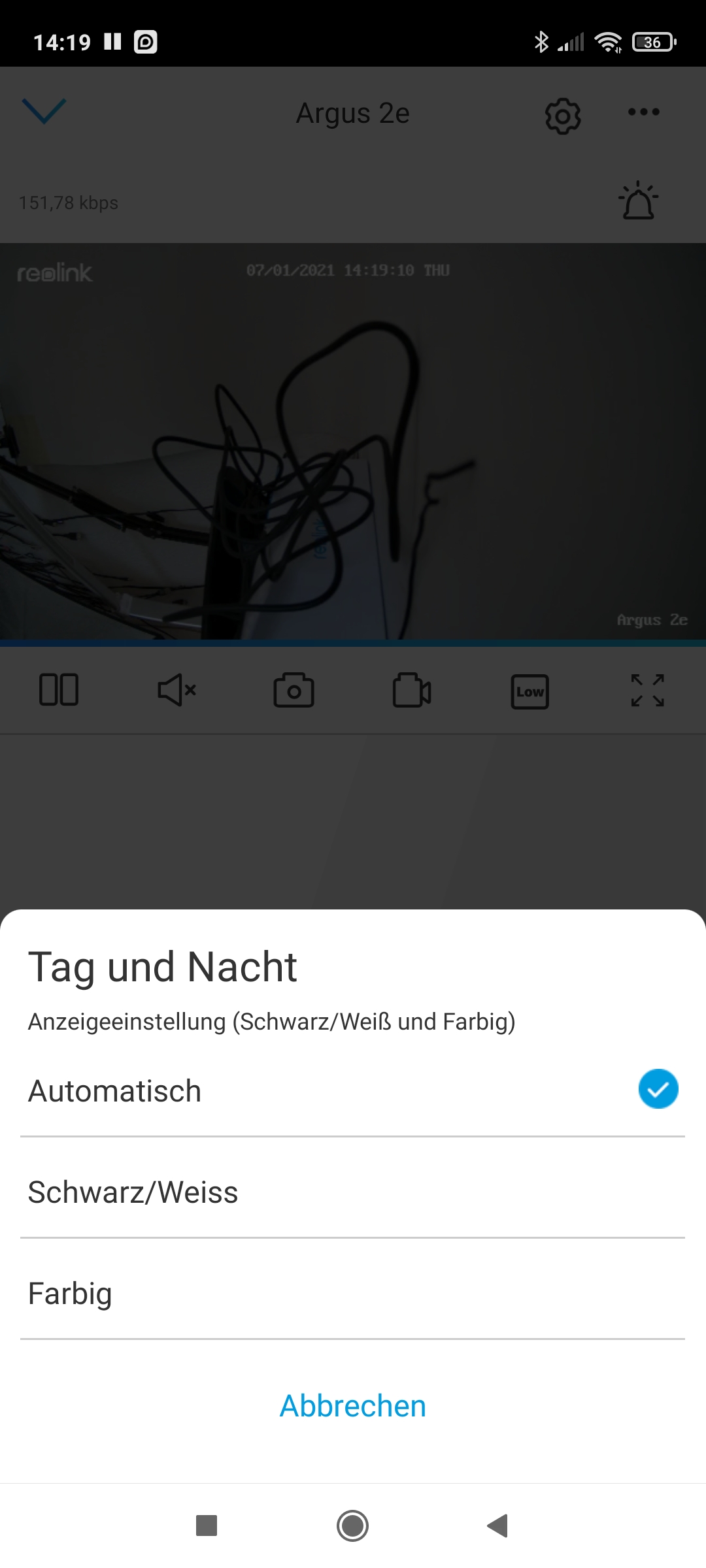
Task: Choose Schwarz/Weiss display mode
Action: (x=352, y=1192)
